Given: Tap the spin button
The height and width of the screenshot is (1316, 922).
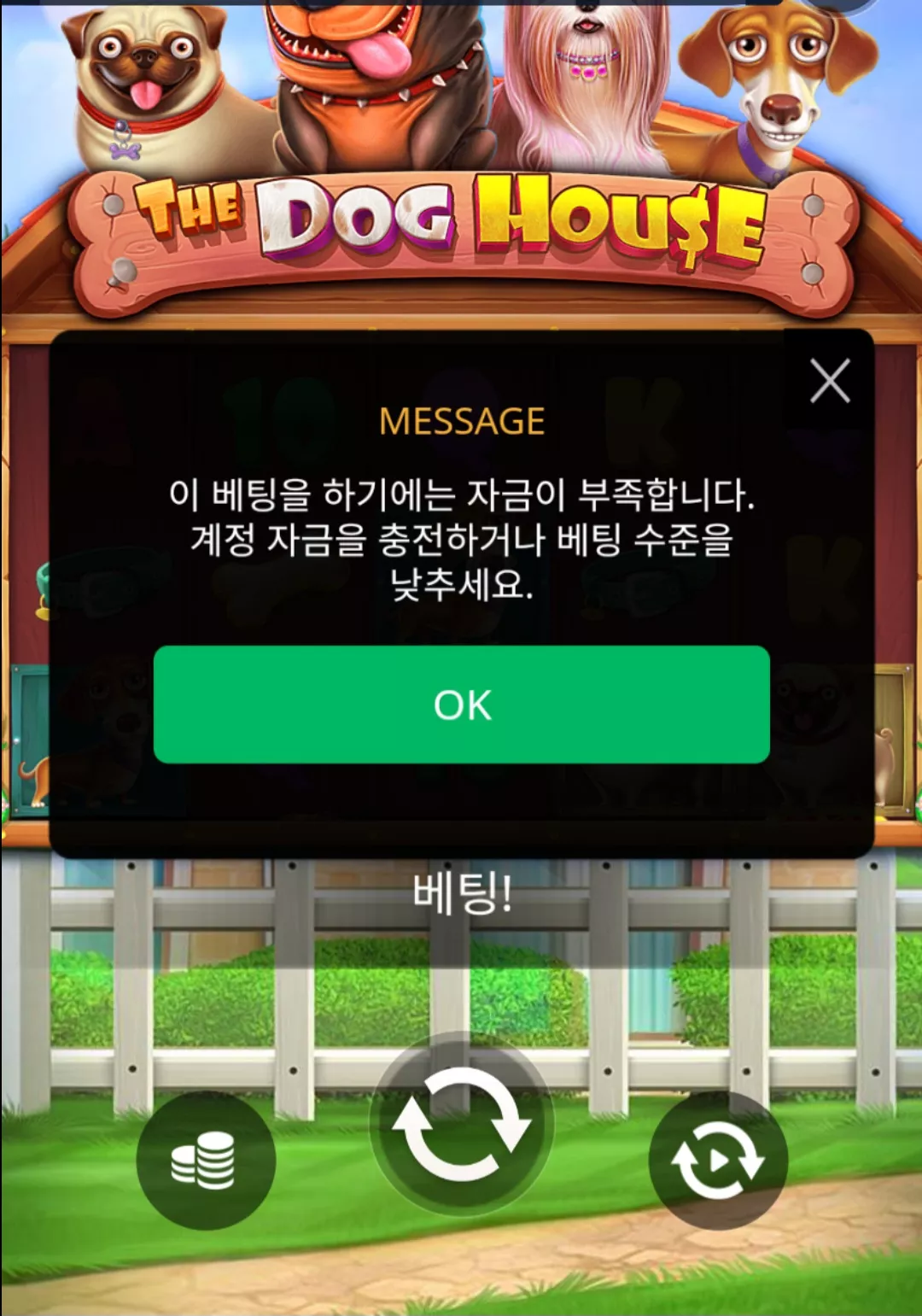Looking at the screenshot, I should point(462,1125).
